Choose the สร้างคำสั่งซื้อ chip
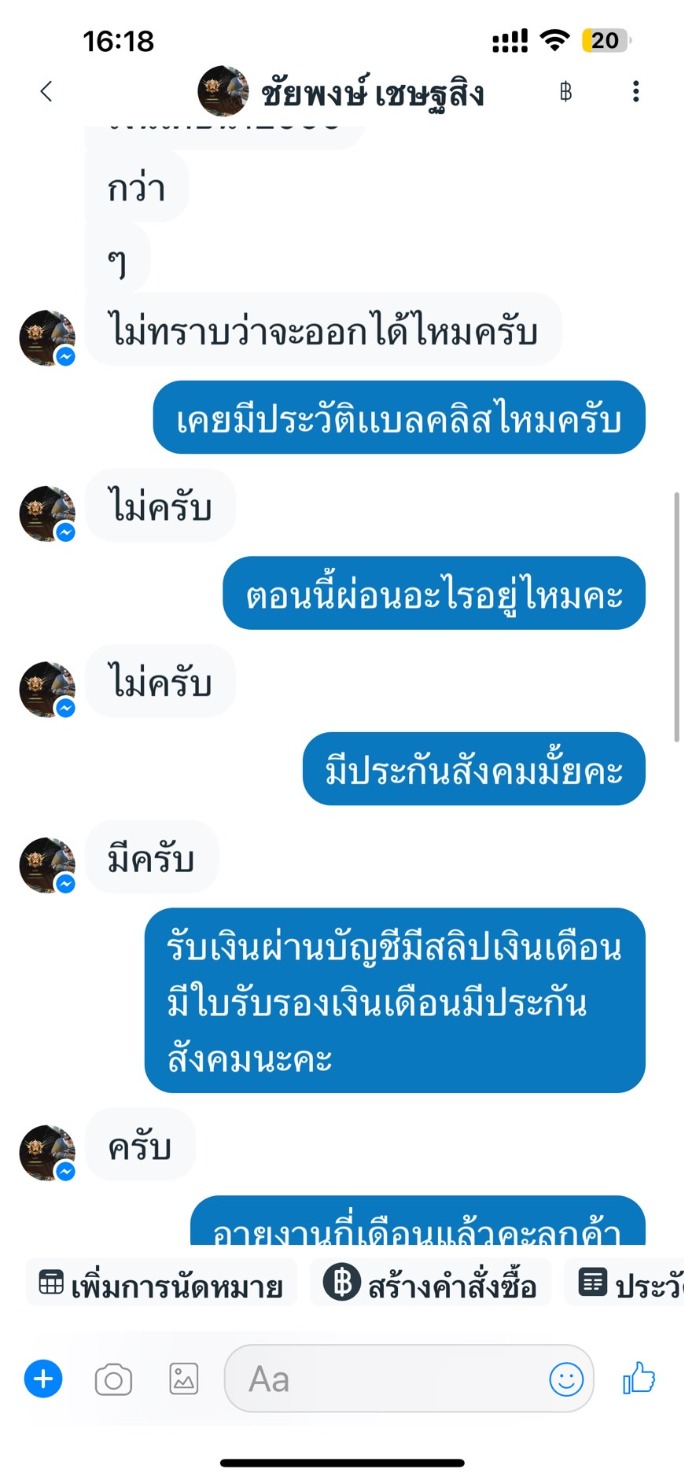 pyautogui.click(x=430, y=1284)
